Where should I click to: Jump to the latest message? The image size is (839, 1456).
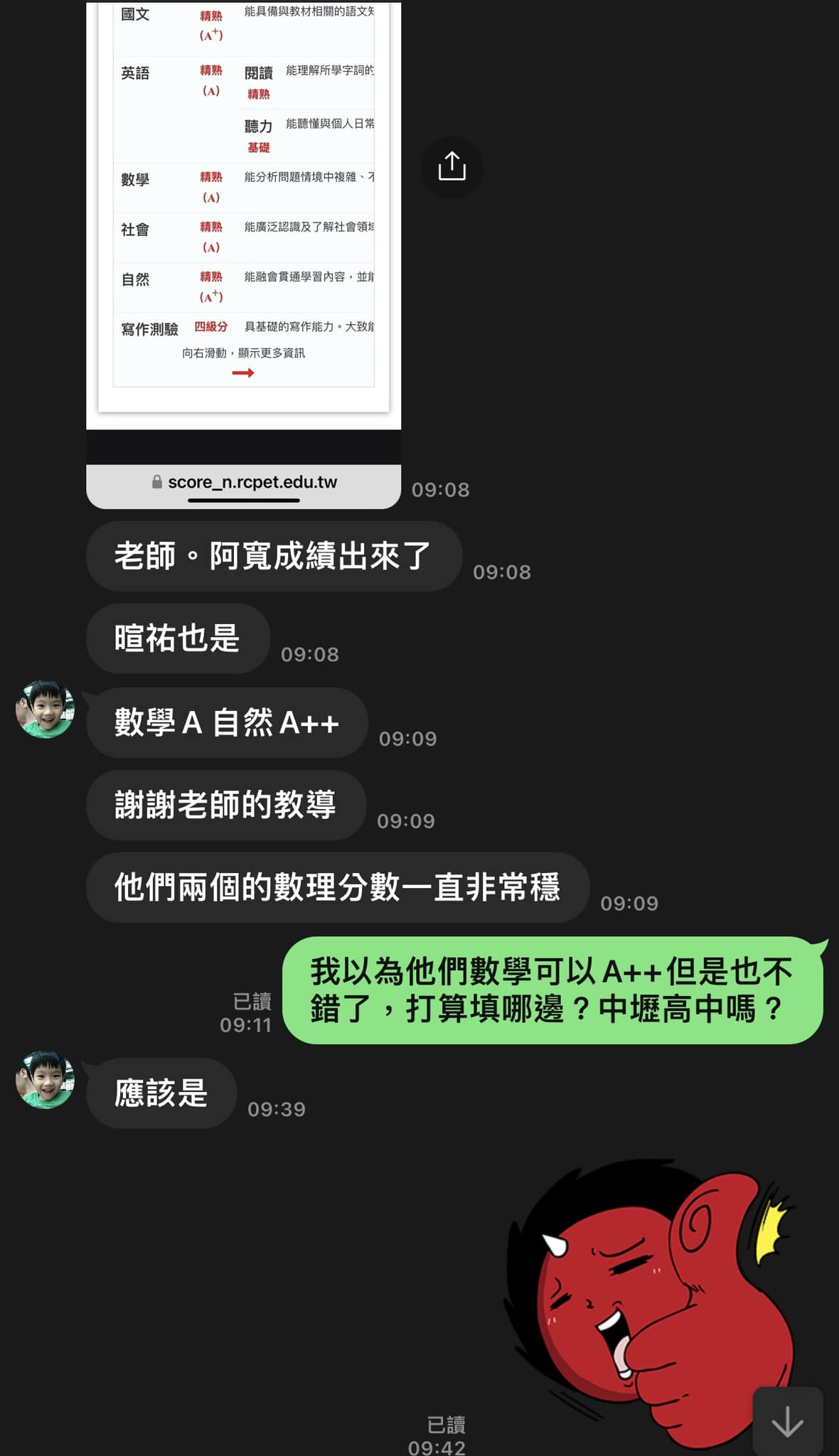pos(787,1422)
